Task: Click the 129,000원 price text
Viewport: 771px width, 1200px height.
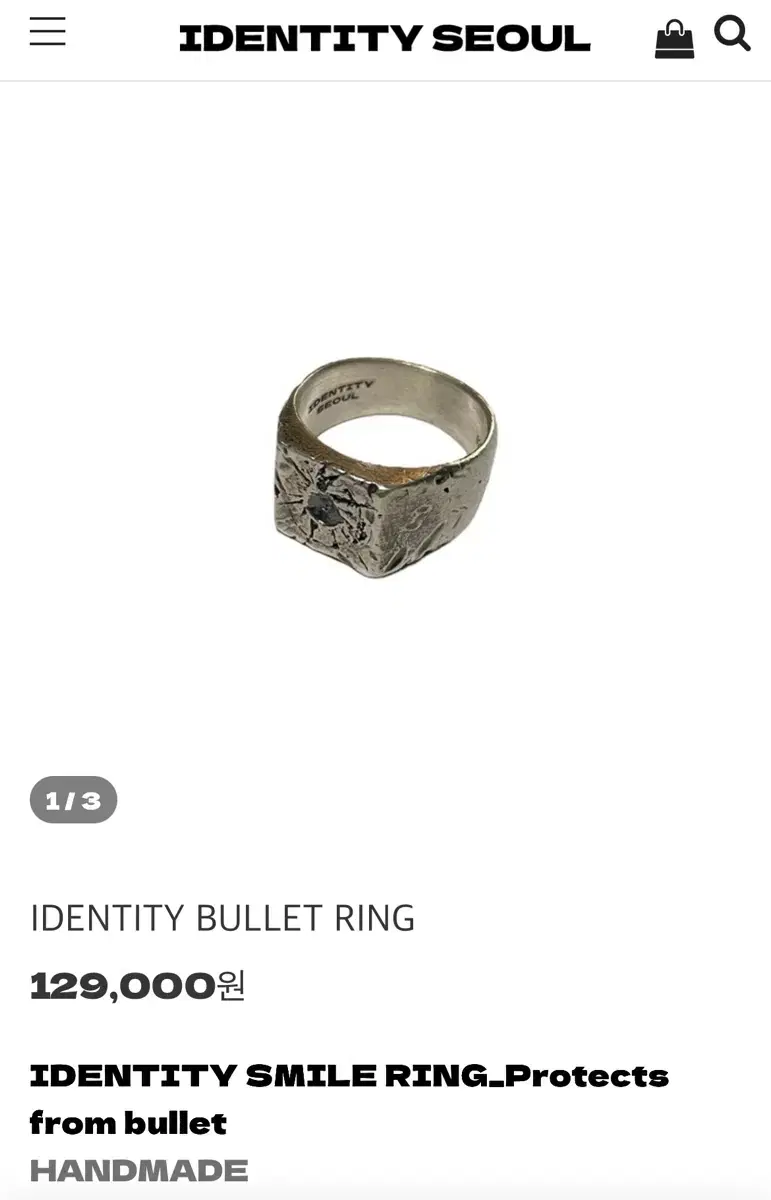Action: pos(136,984)
